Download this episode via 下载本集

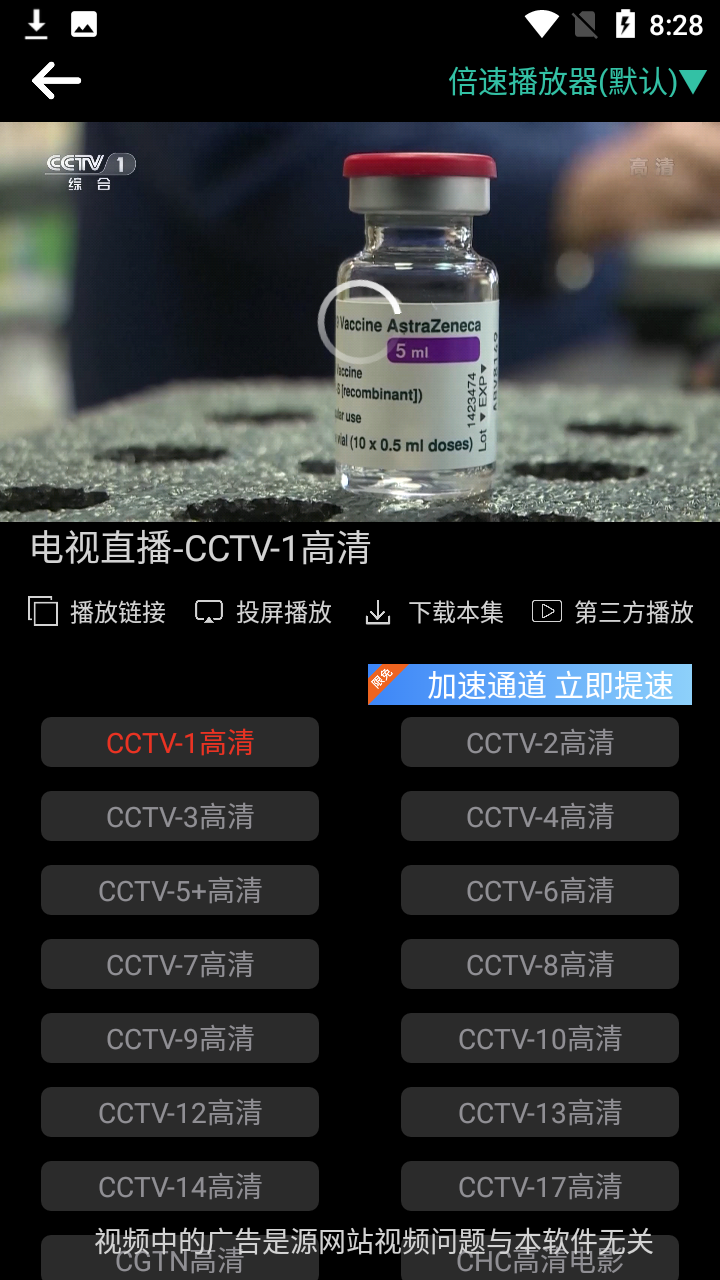435,612
